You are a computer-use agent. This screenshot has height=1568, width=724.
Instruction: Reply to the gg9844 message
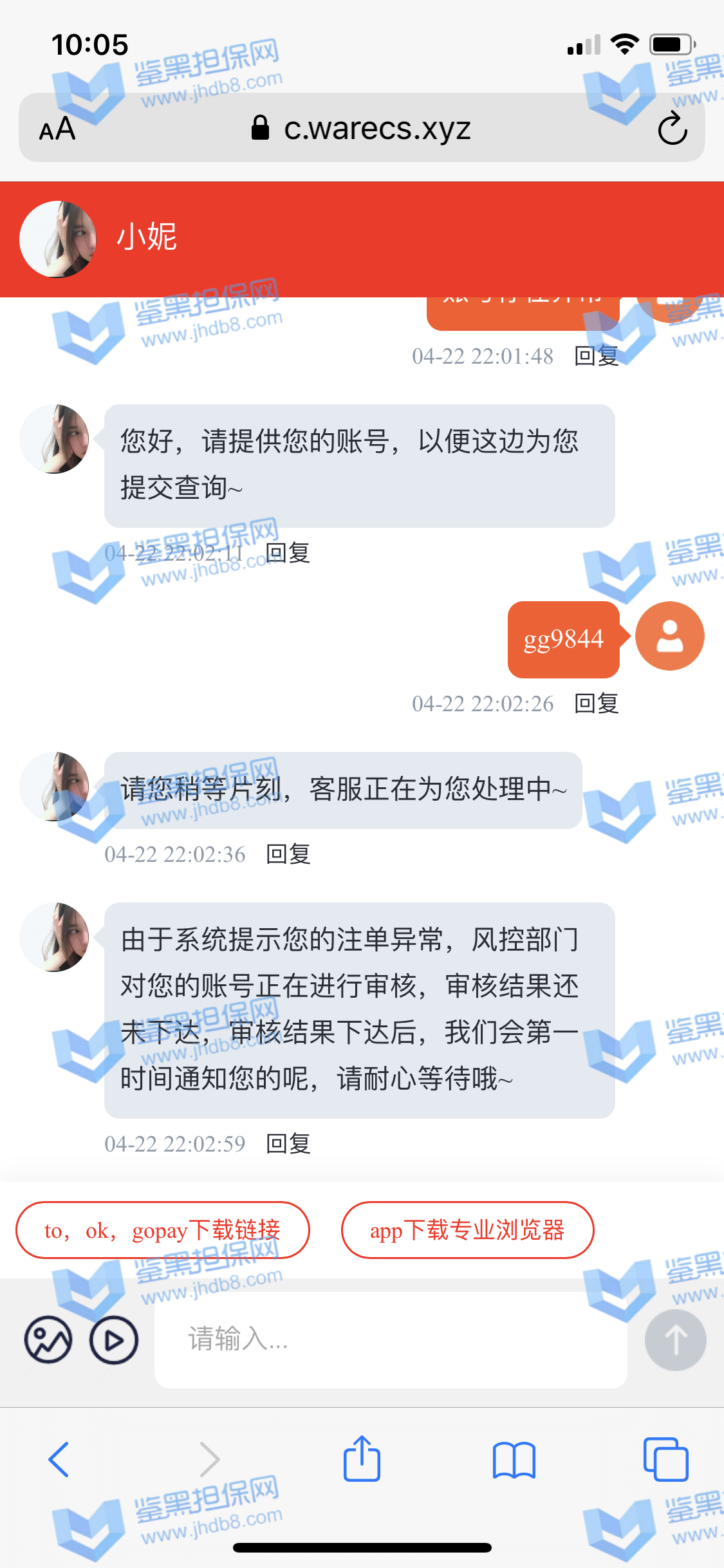point(596,704)
